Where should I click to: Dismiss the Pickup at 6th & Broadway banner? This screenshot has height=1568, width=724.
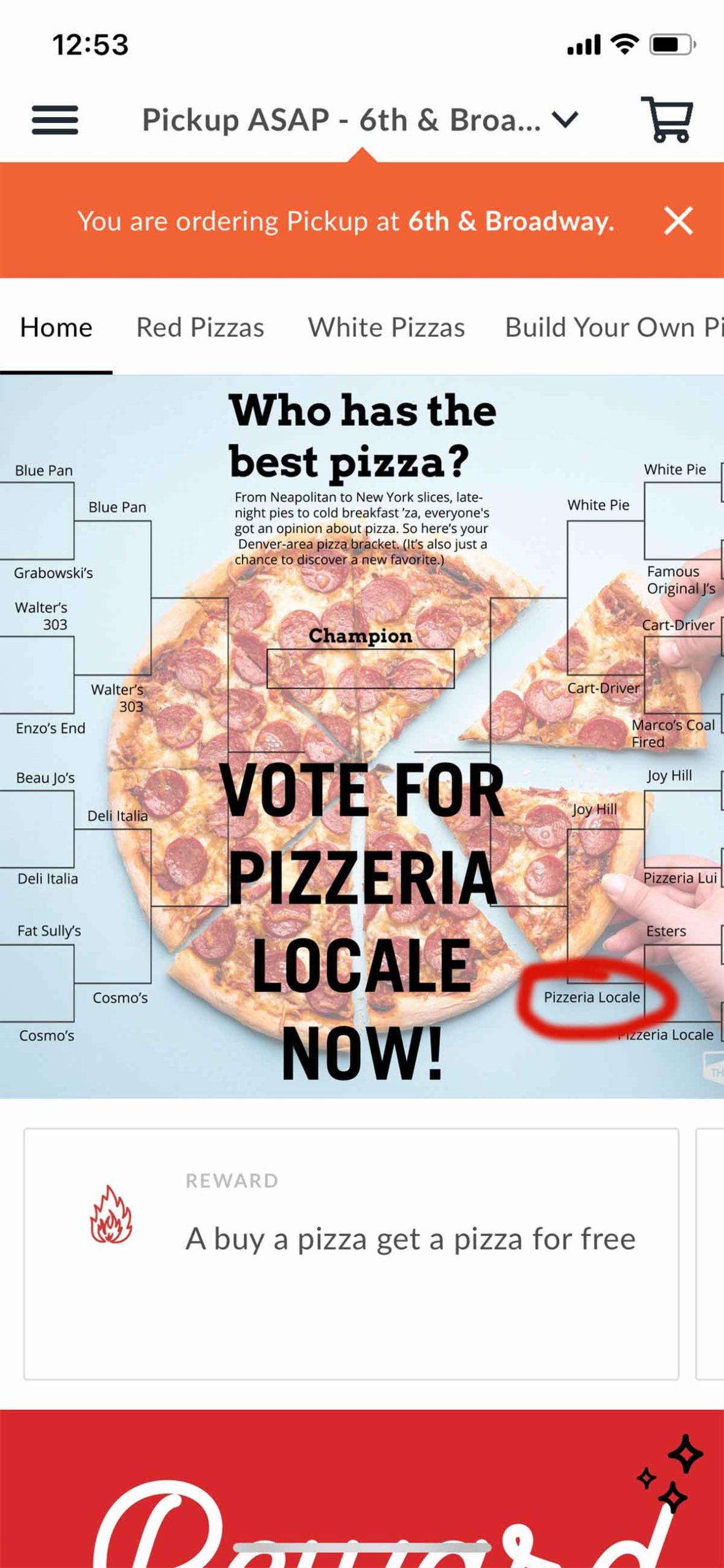pyautogui.click(x=678, y=221)
